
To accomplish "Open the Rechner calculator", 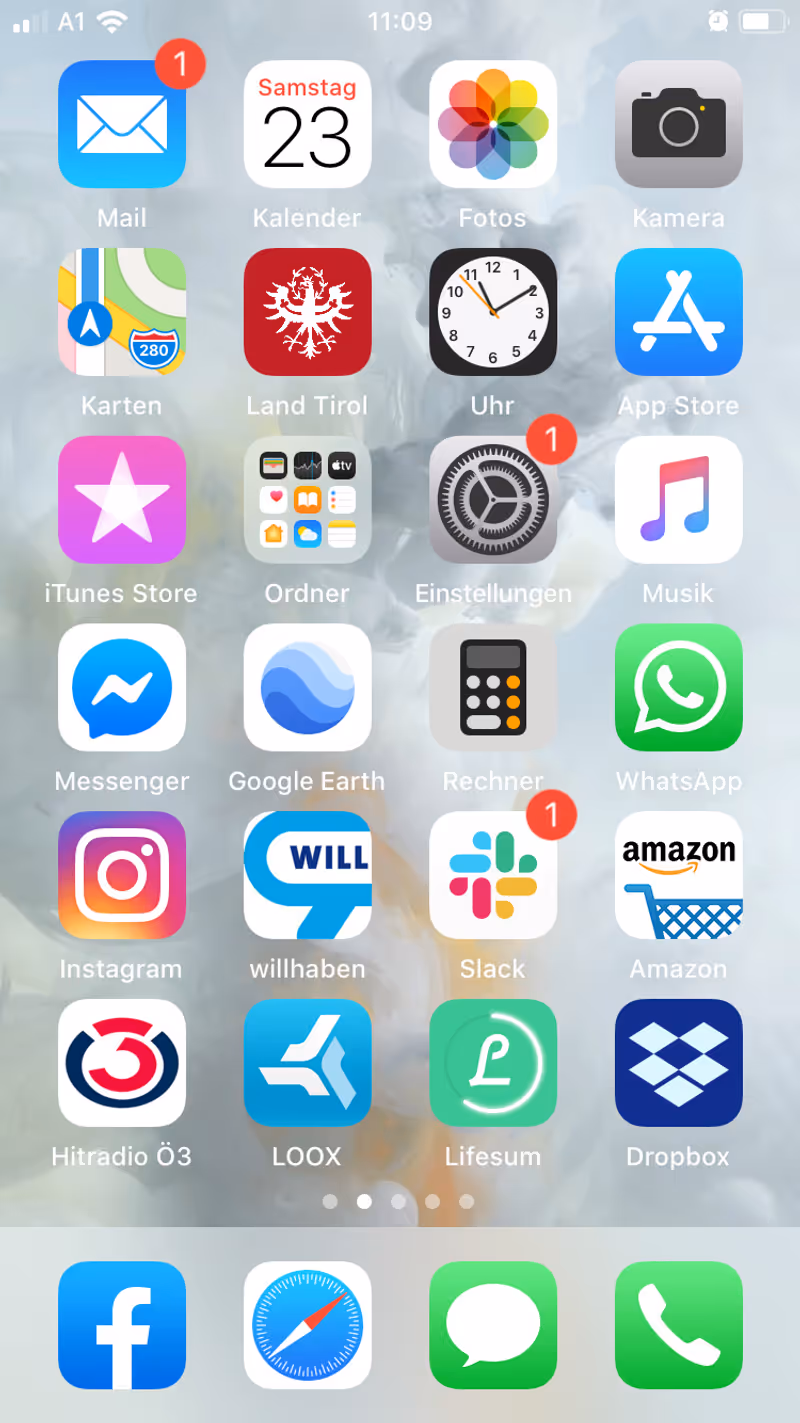I will [493, 687].
